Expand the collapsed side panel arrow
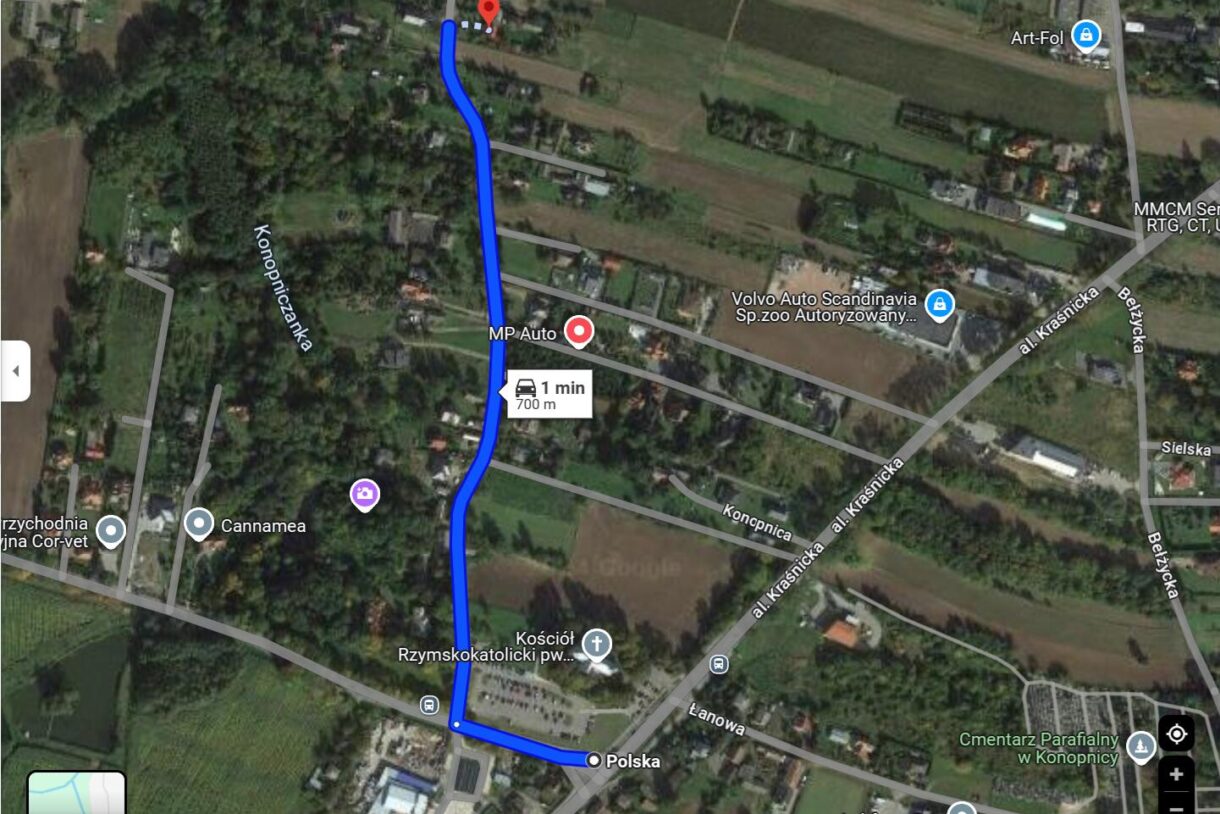 pos(15,370)
